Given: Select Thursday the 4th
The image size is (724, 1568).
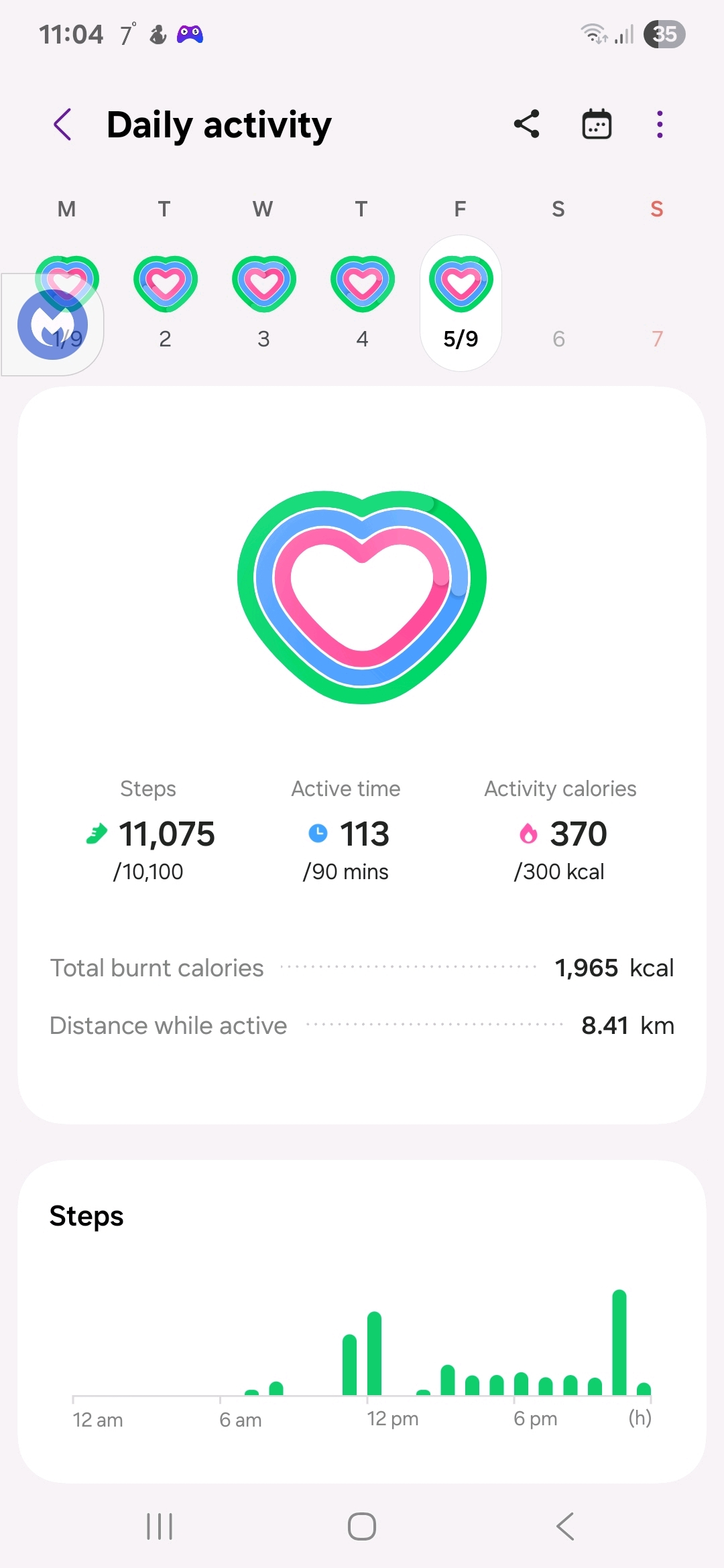Looking at the screenshot, I should [x=362, y=302].
